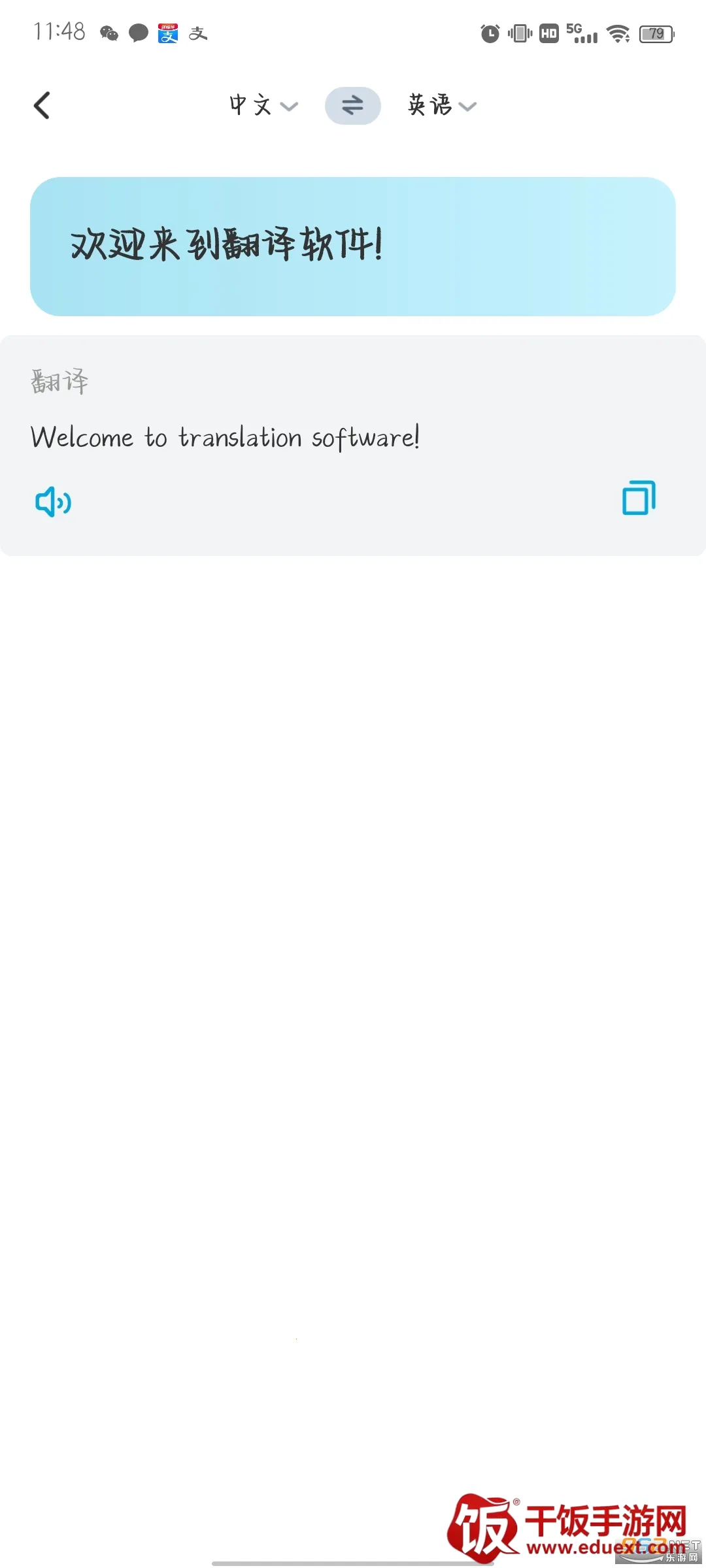Go back using the top-left arrow
The width and height of the screenshot is (706, 1568).
click(42, 105)
